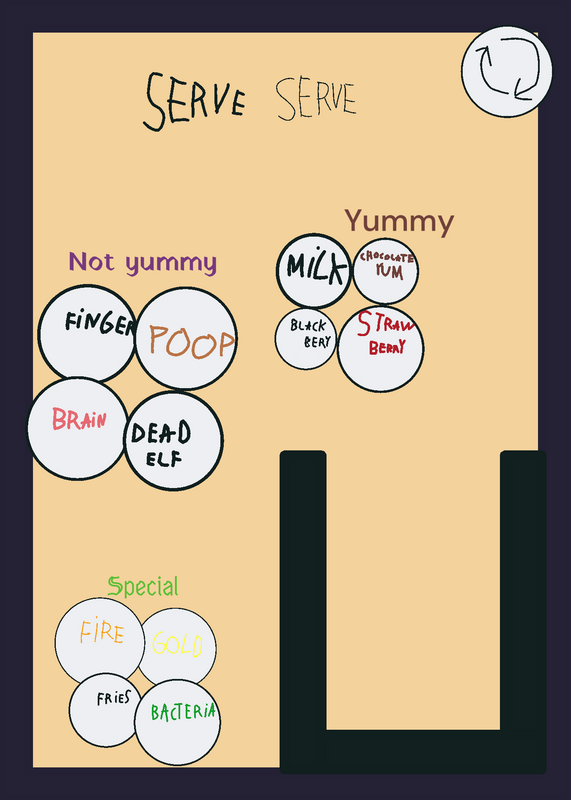
Task: Choose the STRAW BERRY ingredient
Action: [381, 349]
